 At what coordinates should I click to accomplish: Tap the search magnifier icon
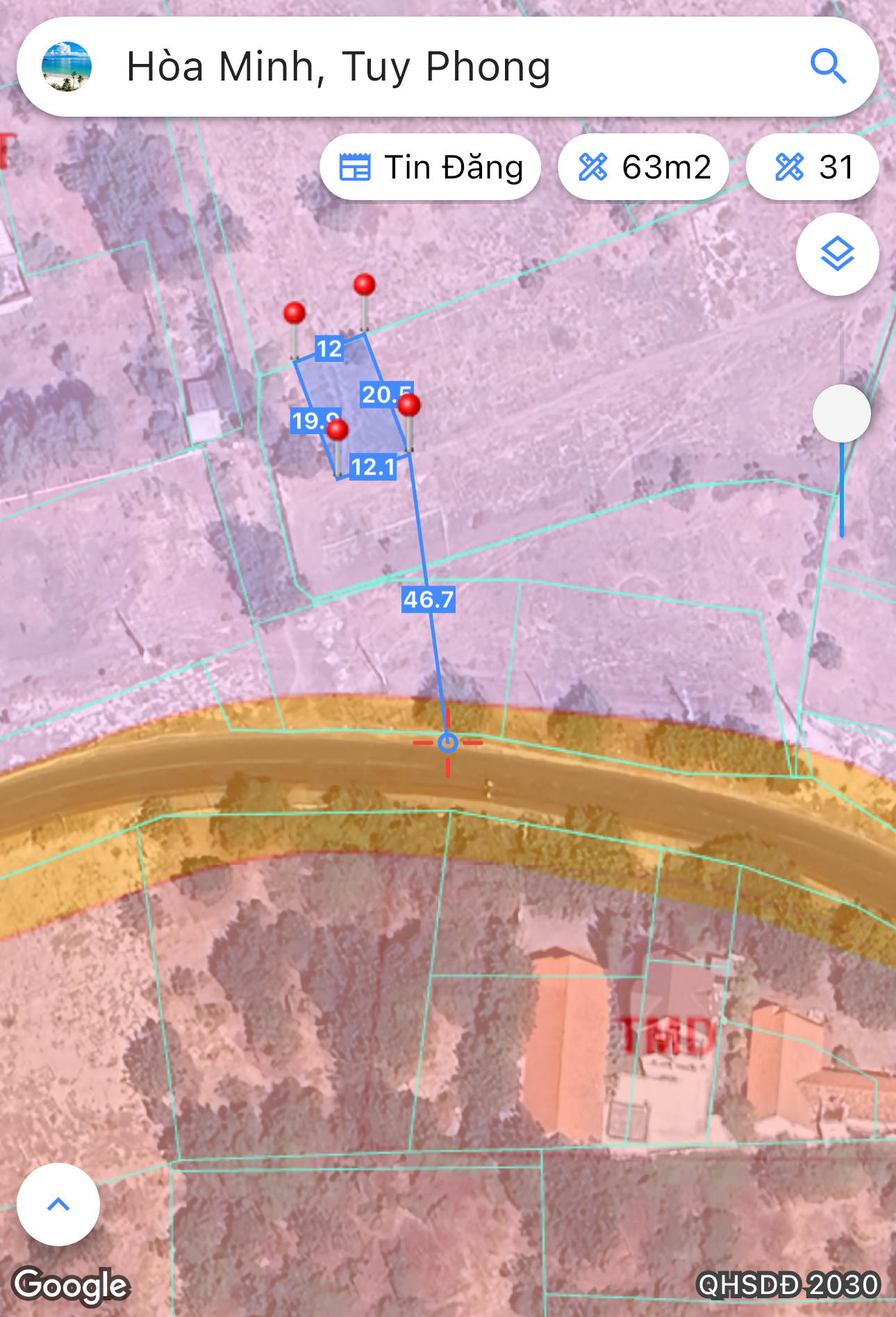pos(828,67)
